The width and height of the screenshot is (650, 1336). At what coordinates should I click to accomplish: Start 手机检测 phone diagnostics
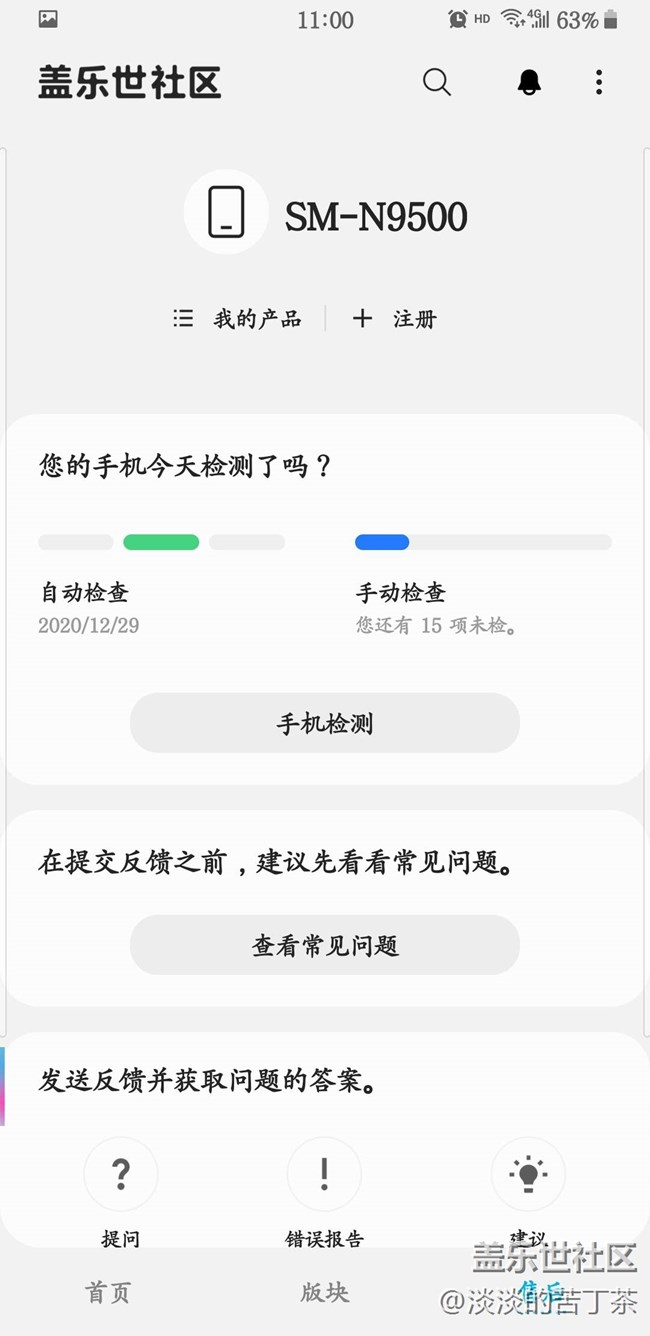pos(325,723)
